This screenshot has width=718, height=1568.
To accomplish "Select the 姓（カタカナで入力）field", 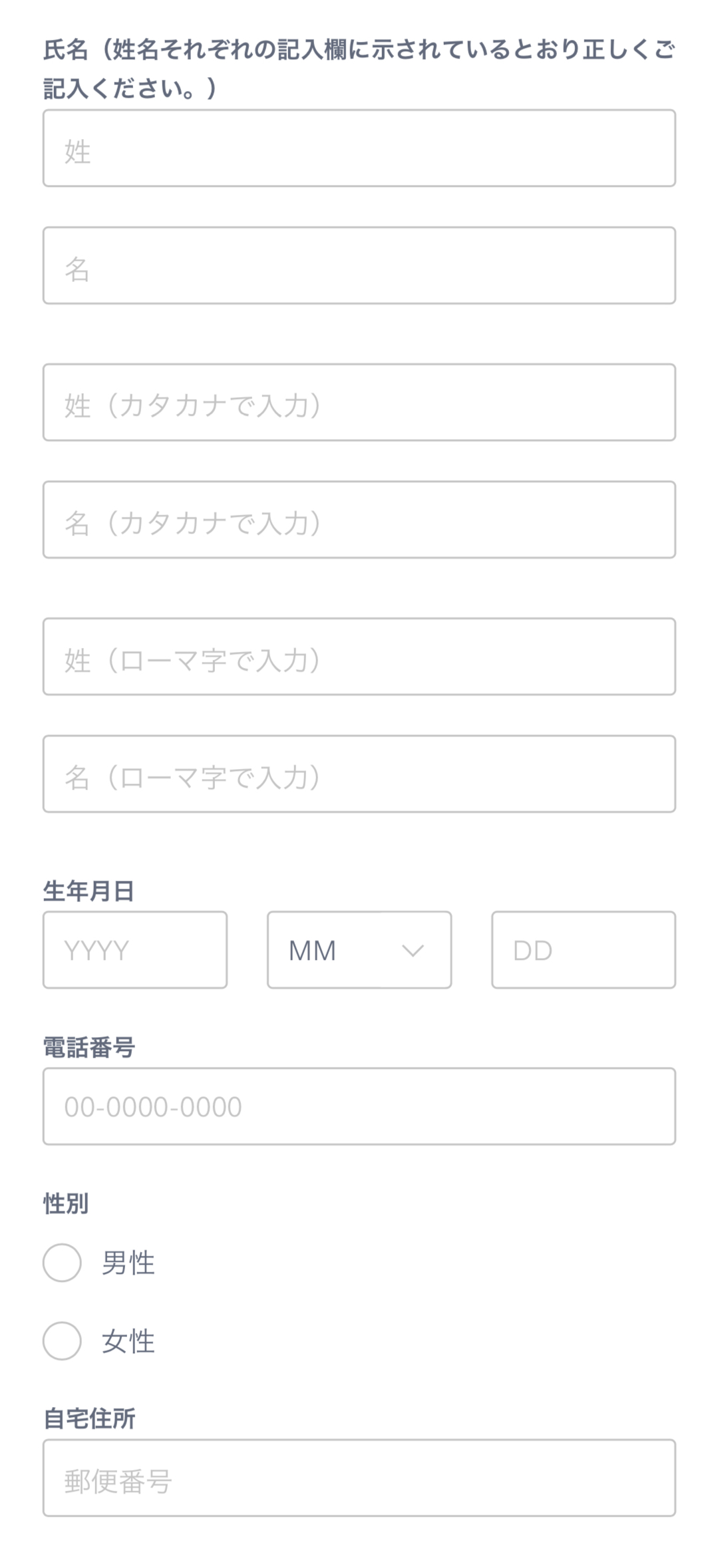I will pos(359,402).
